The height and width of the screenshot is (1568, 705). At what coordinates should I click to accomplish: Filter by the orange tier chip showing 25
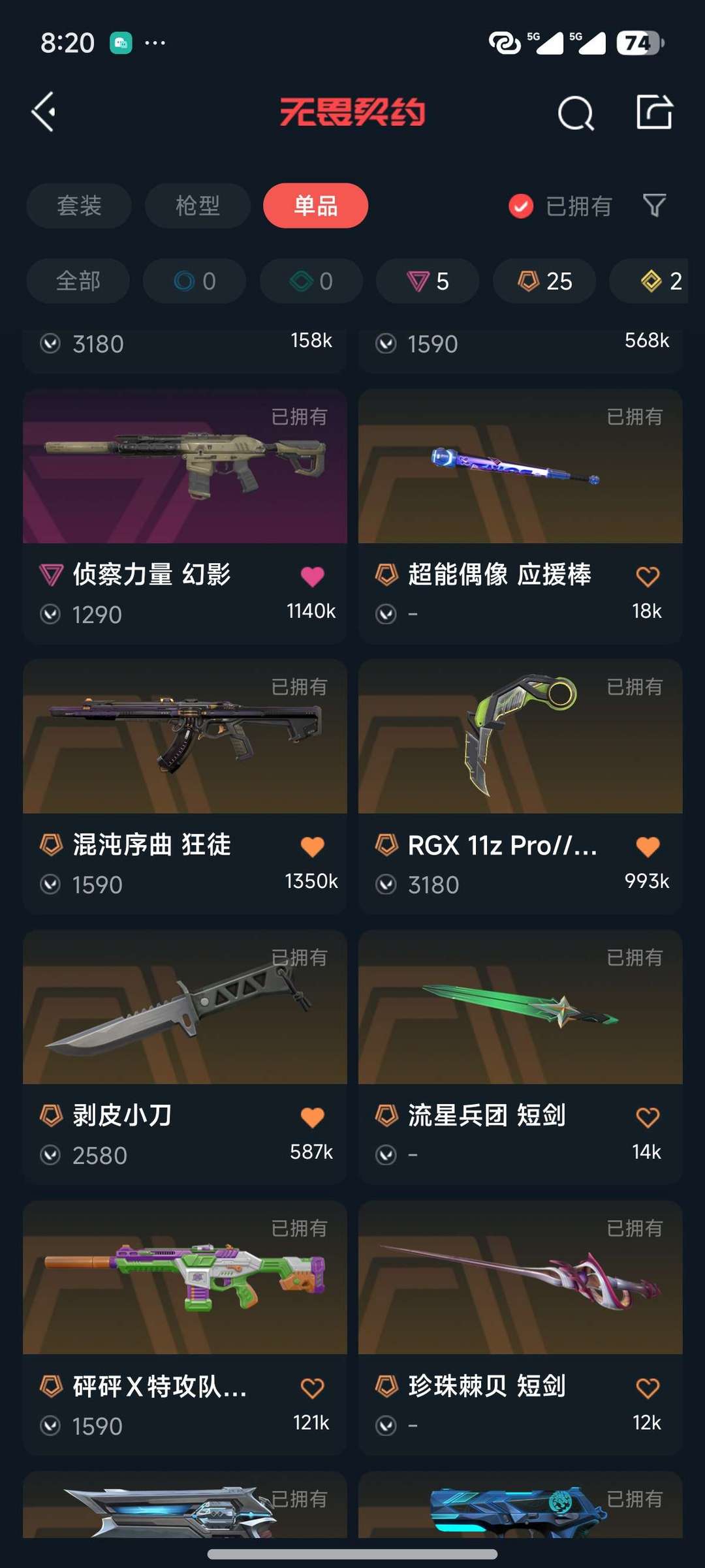pos(544,281)
